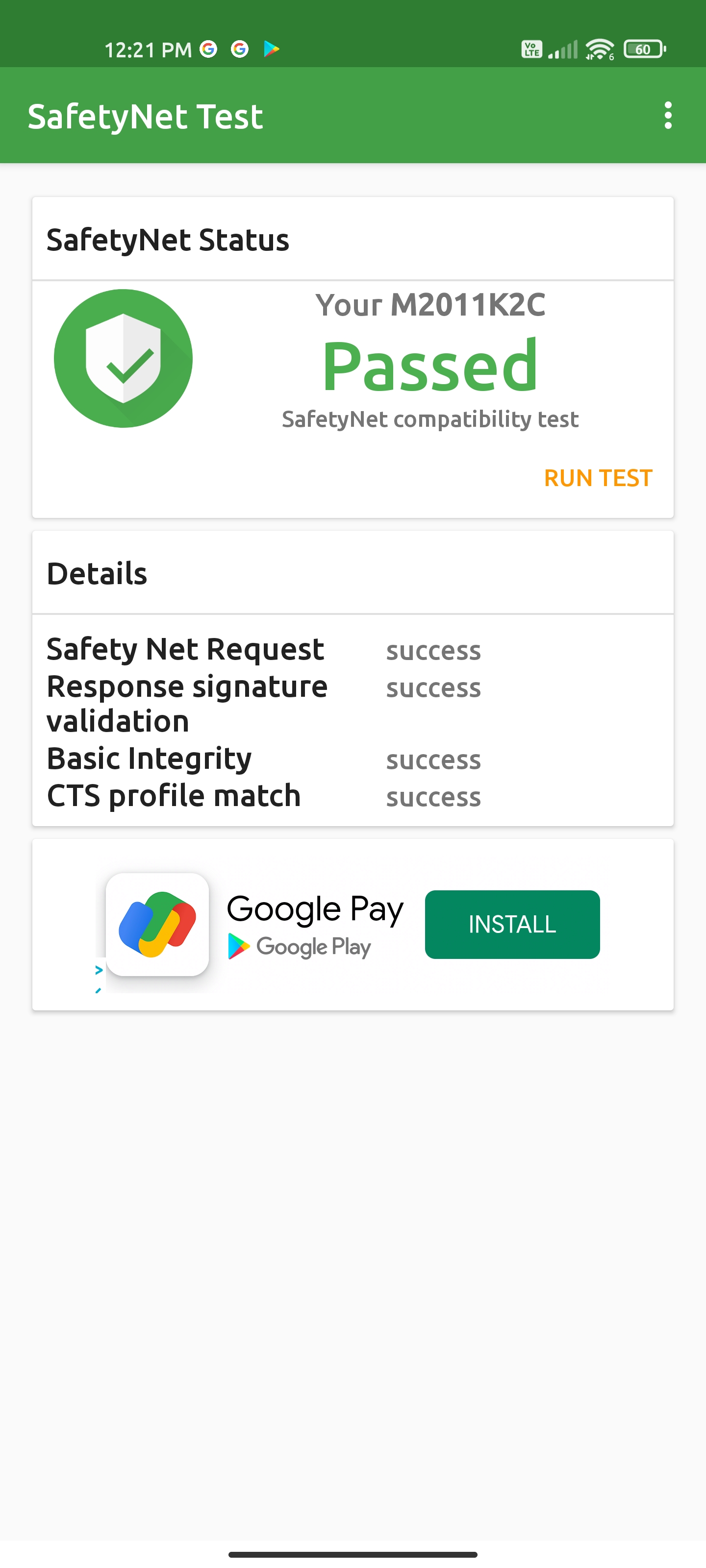Open the overflow menu
Image resolution: width=706 pixels, height=1568 pixels.
pyautogui.click(x=668, y=116)
